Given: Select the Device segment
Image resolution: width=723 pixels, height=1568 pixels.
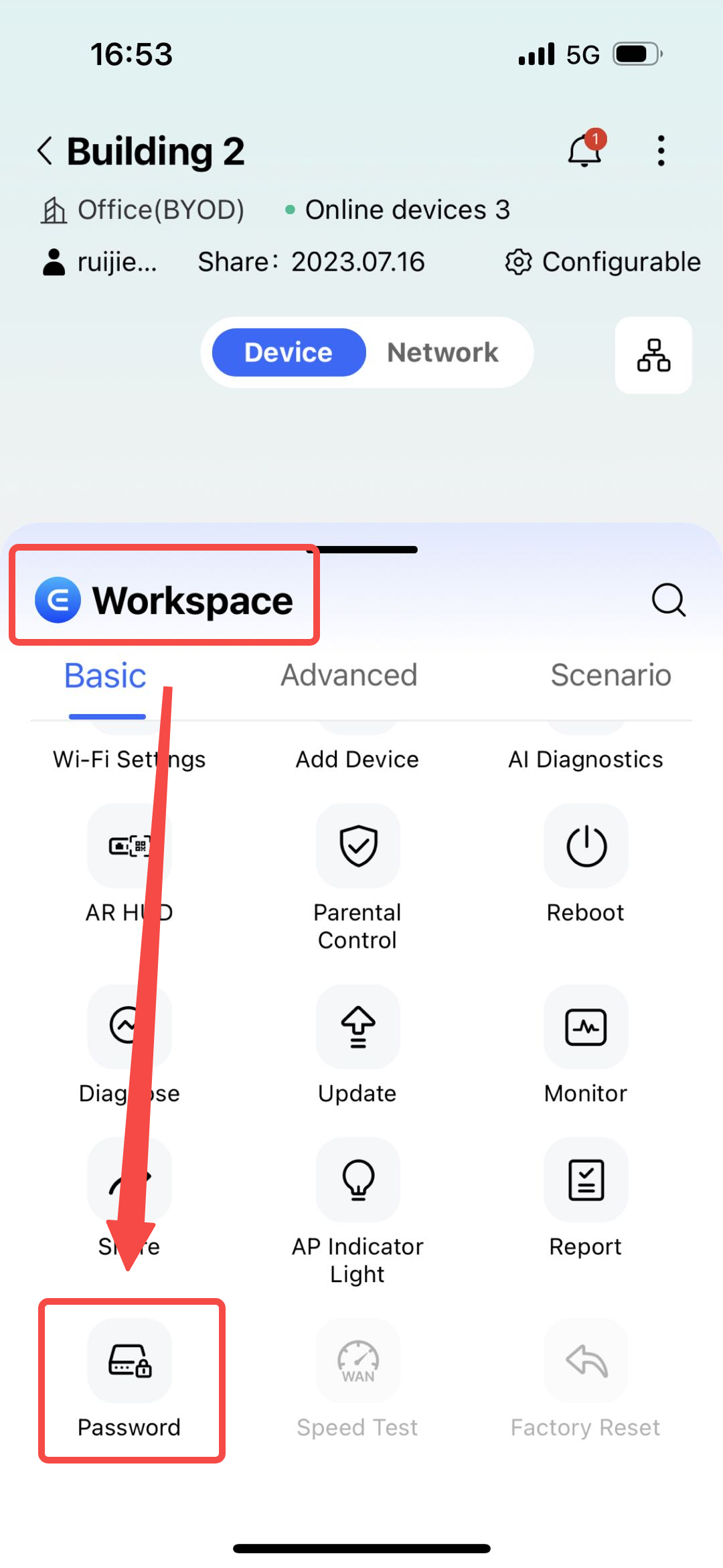Looking at the screenshot, I should (x=289, y=352).
